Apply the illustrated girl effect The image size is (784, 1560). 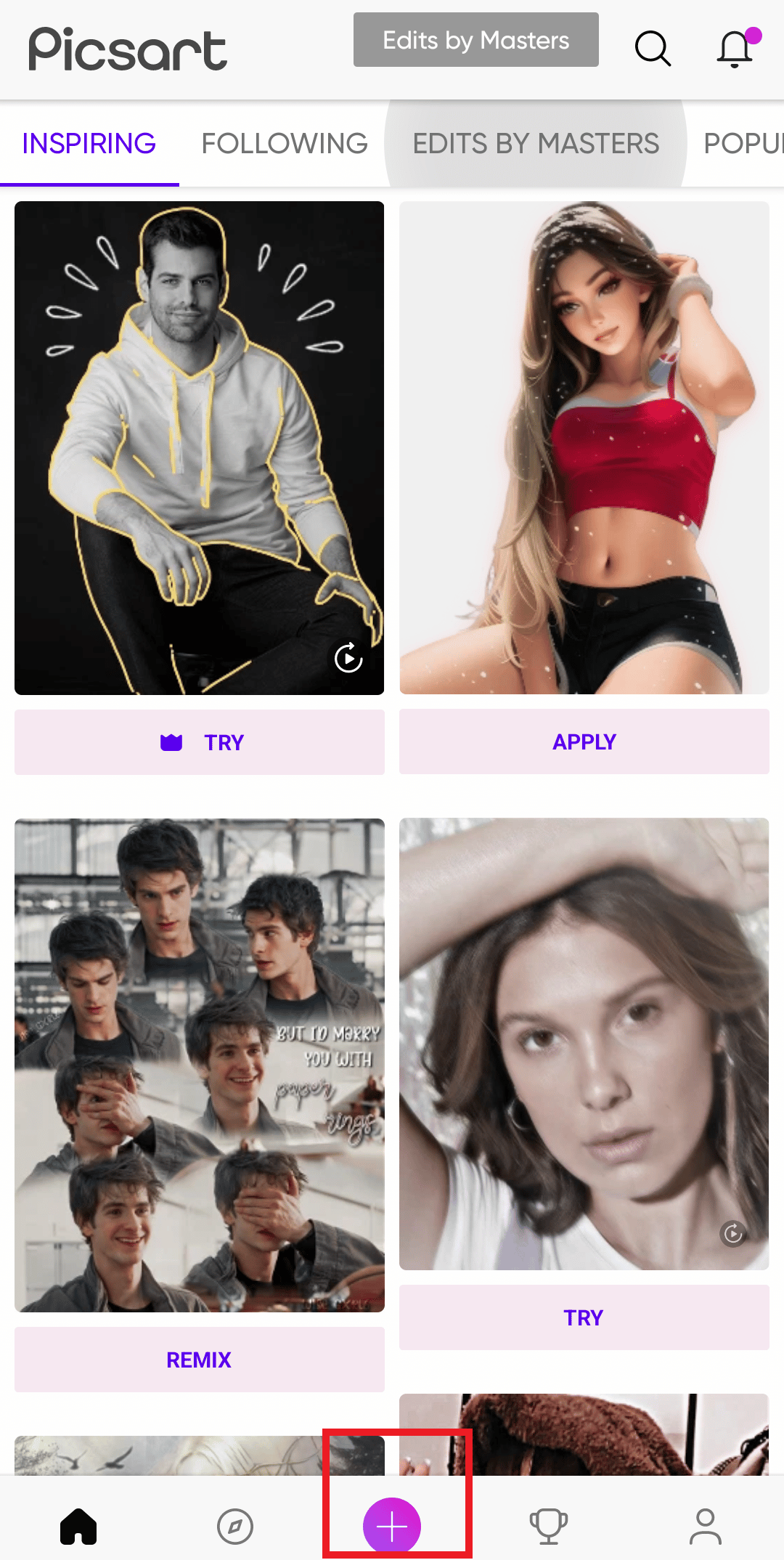pos(584,742)
